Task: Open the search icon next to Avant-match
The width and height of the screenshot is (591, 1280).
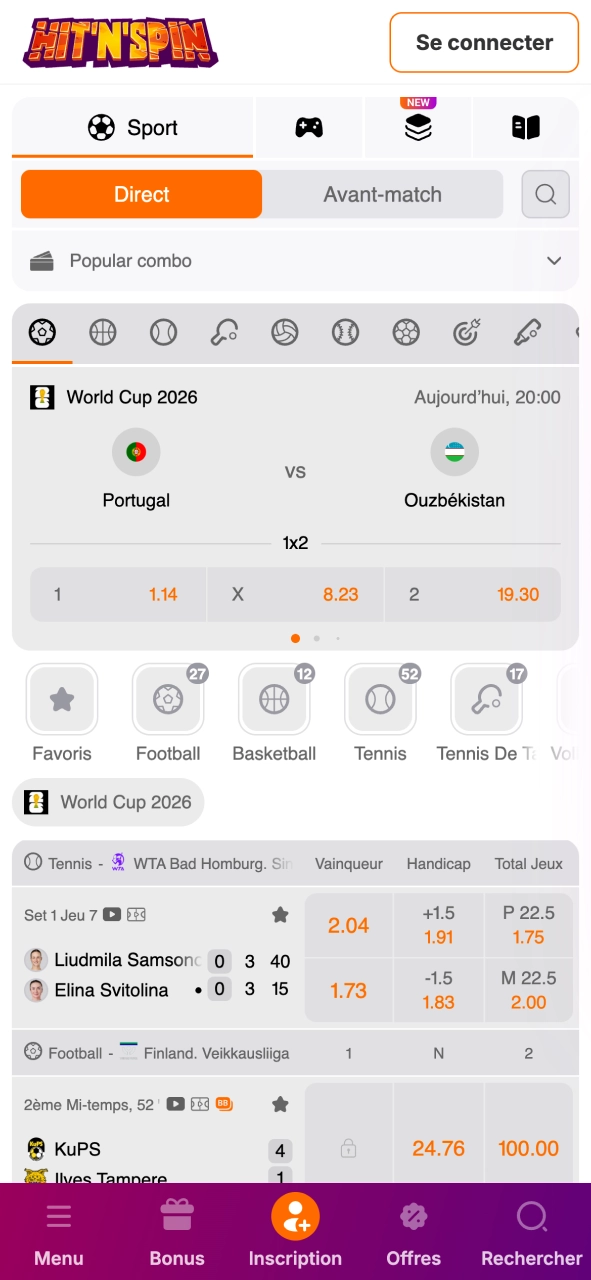Action: [545, 194]
